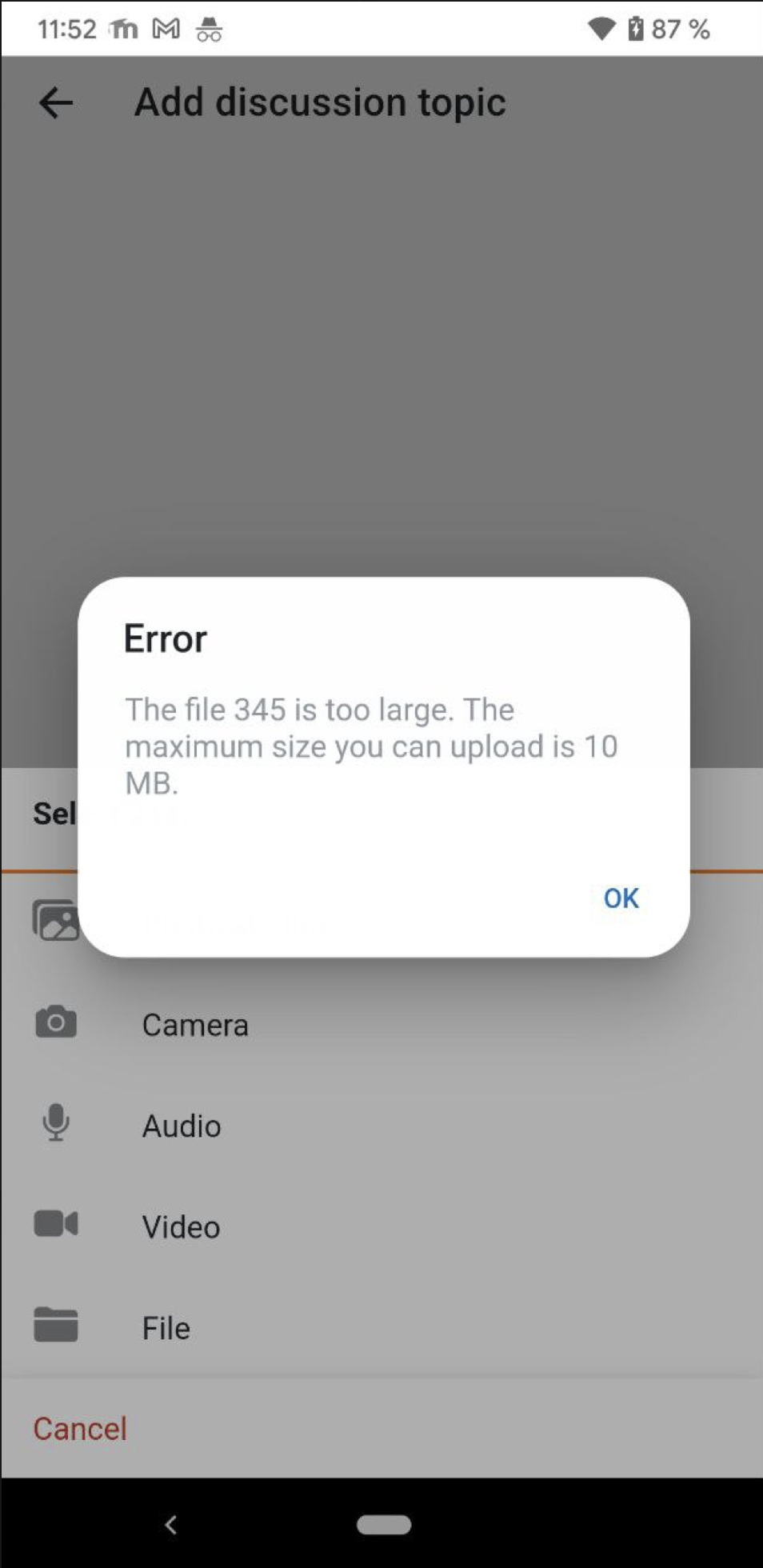Tap the system back button
763x1568 pixels.
pyautogui.click(x=170, y=1524)
